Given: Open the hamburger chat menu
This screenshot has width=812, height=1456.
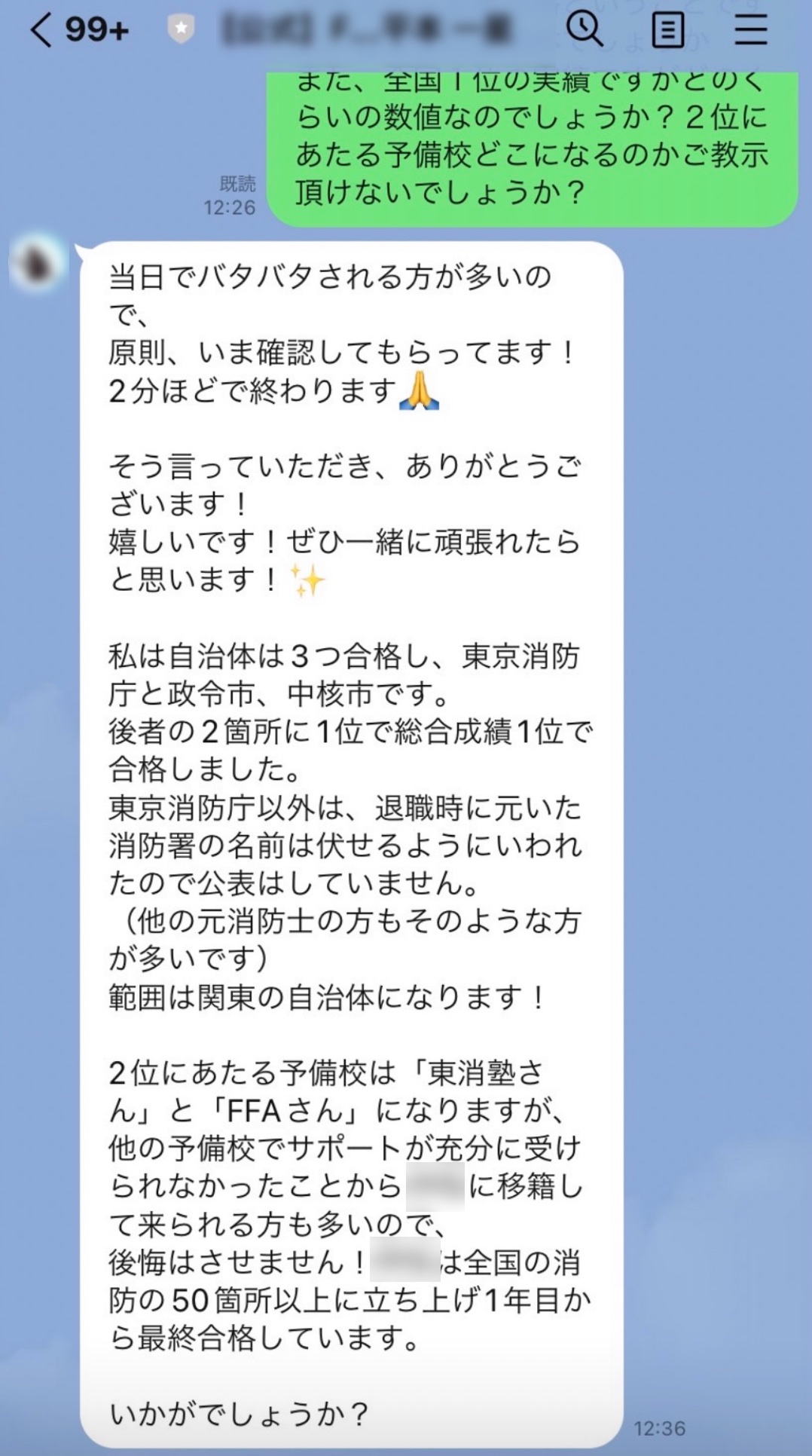Looking at the screenshot, I should point(750,30).
